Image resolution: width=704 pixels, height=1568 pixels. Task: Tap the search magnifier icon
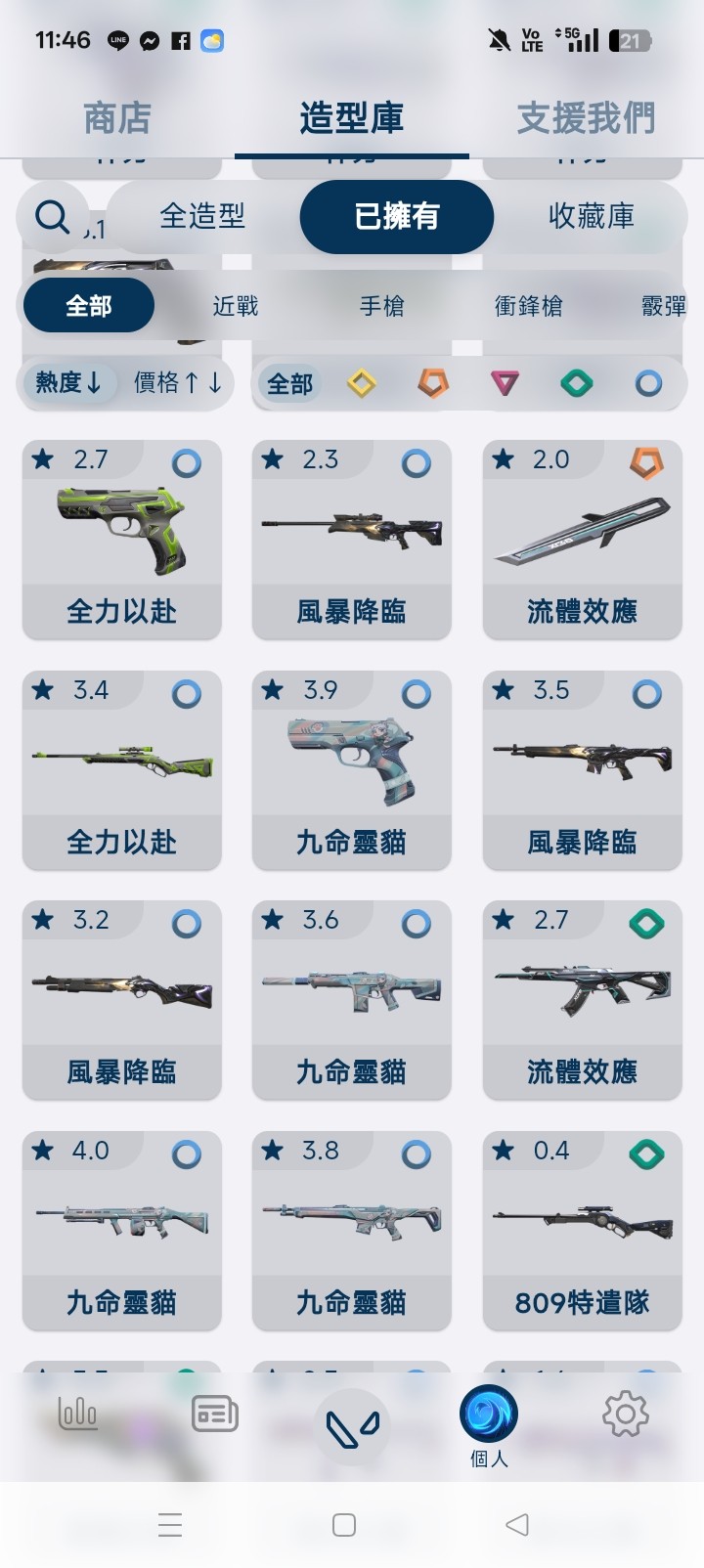click(x=52, y=217)
